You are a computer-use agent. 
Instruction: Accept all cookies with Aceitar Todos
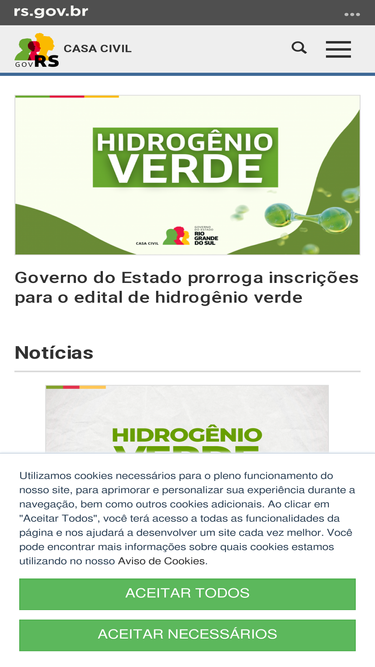(188, 594)
